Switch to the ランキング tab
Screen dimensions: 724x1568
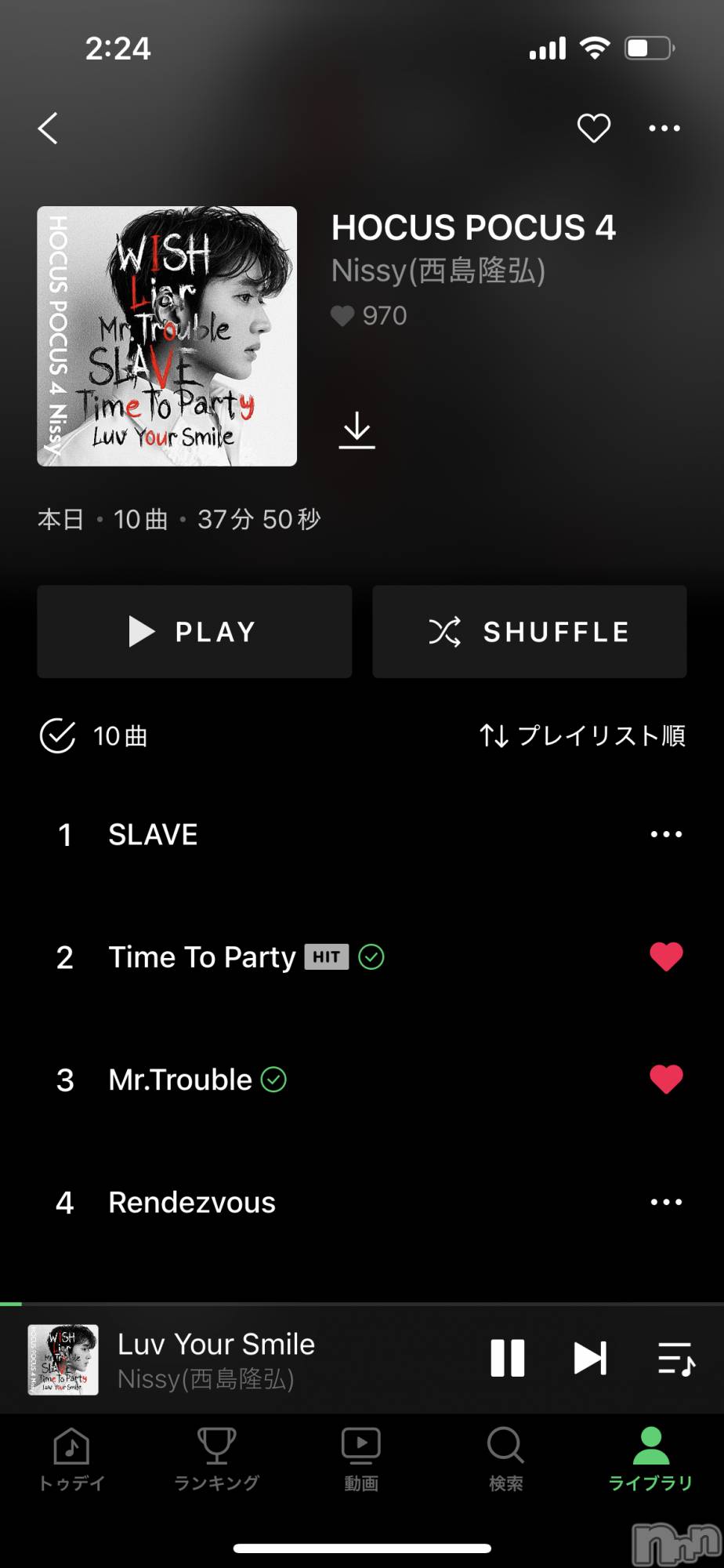(216, 1458)
